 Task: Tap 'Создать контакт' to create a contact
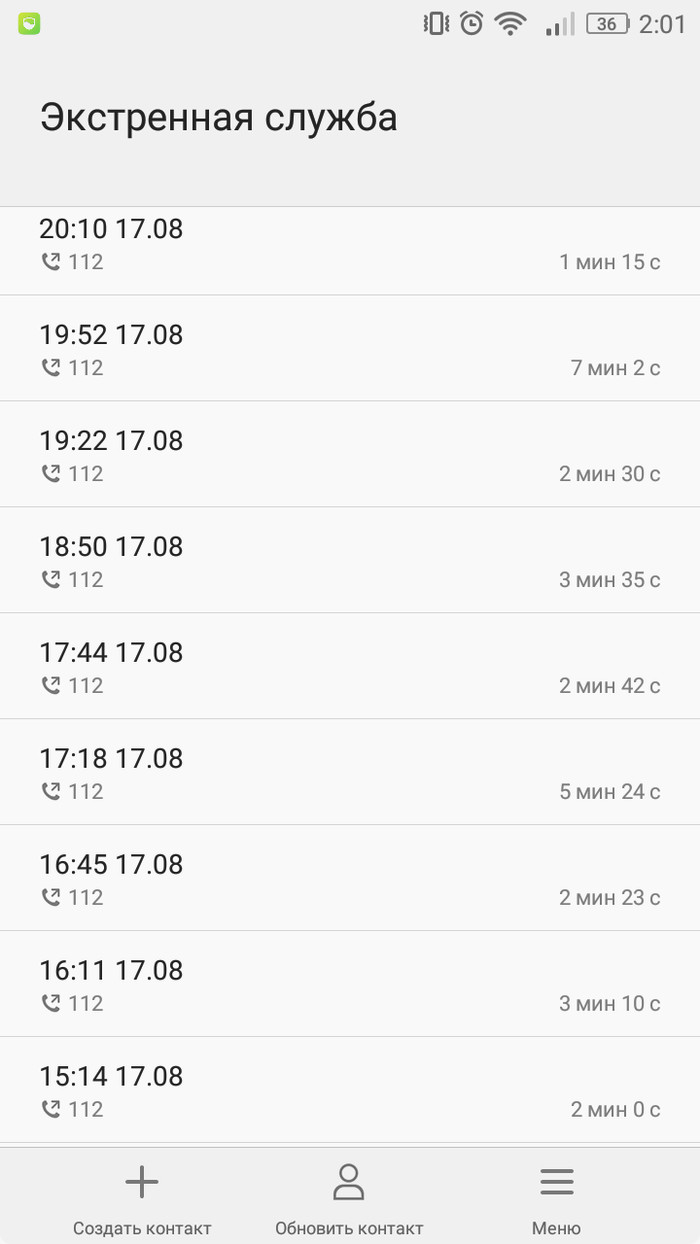(142, 1197)
